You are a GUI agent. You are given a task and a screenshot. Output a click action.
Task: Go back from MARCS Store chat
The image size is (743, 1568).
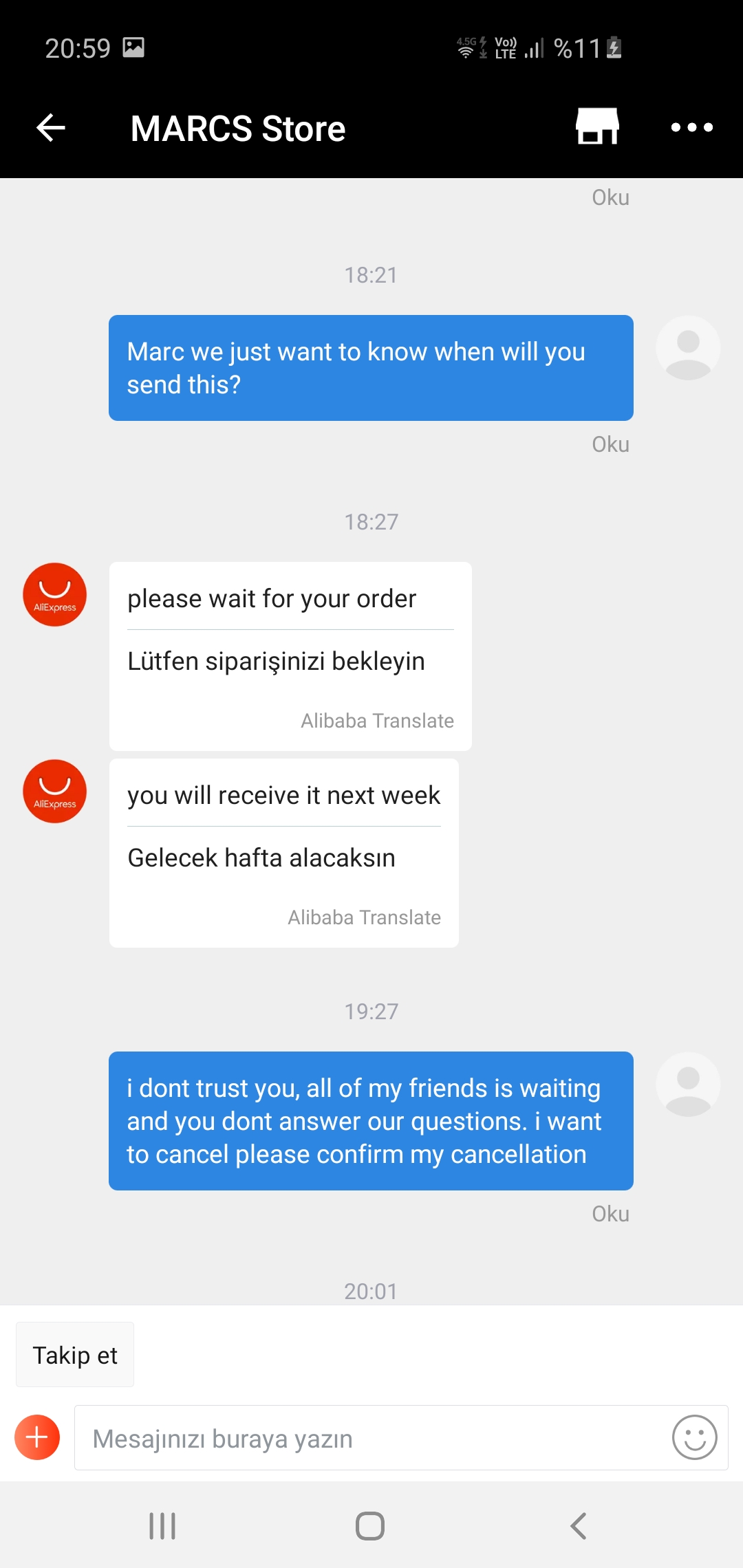[x=51, y=127]
